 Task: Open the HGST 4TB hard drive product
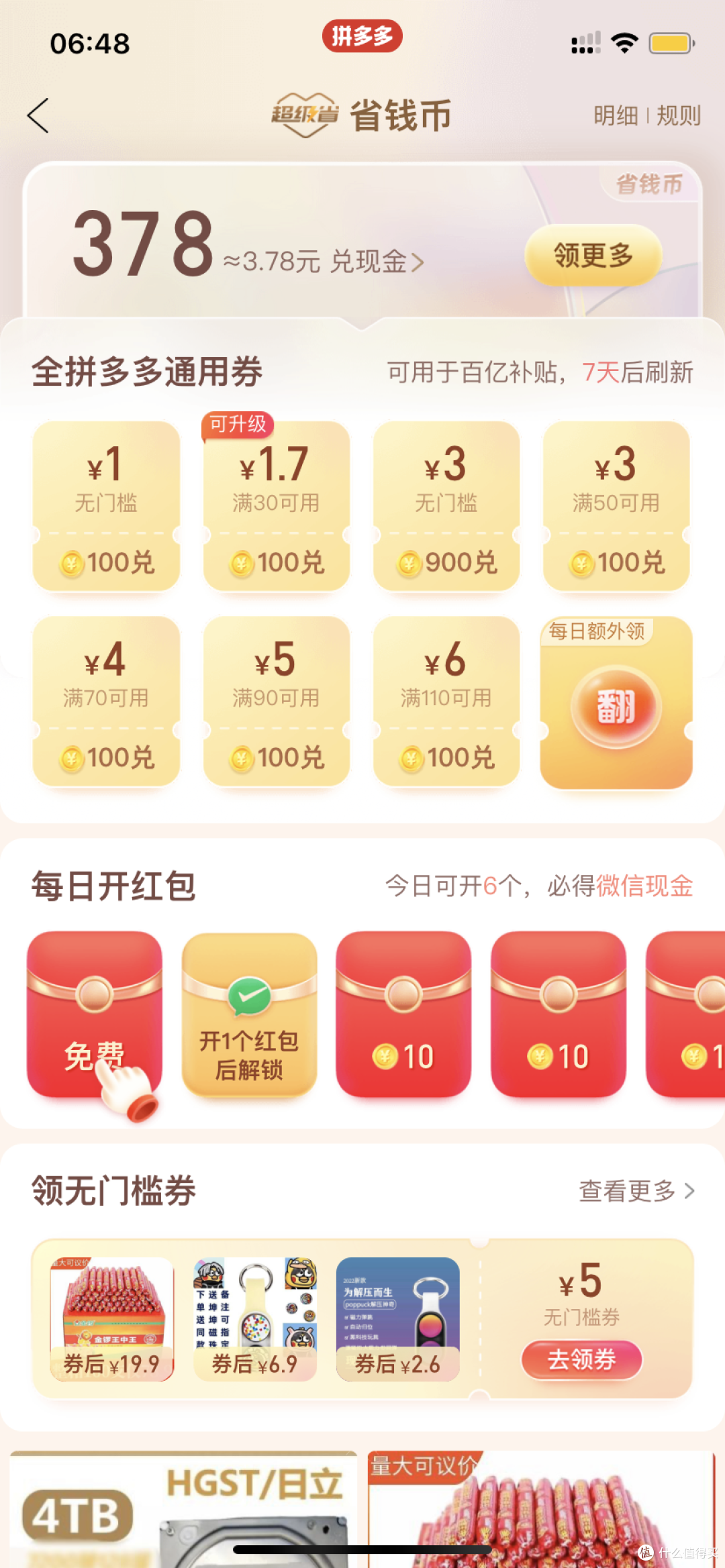click(183, 1508)
